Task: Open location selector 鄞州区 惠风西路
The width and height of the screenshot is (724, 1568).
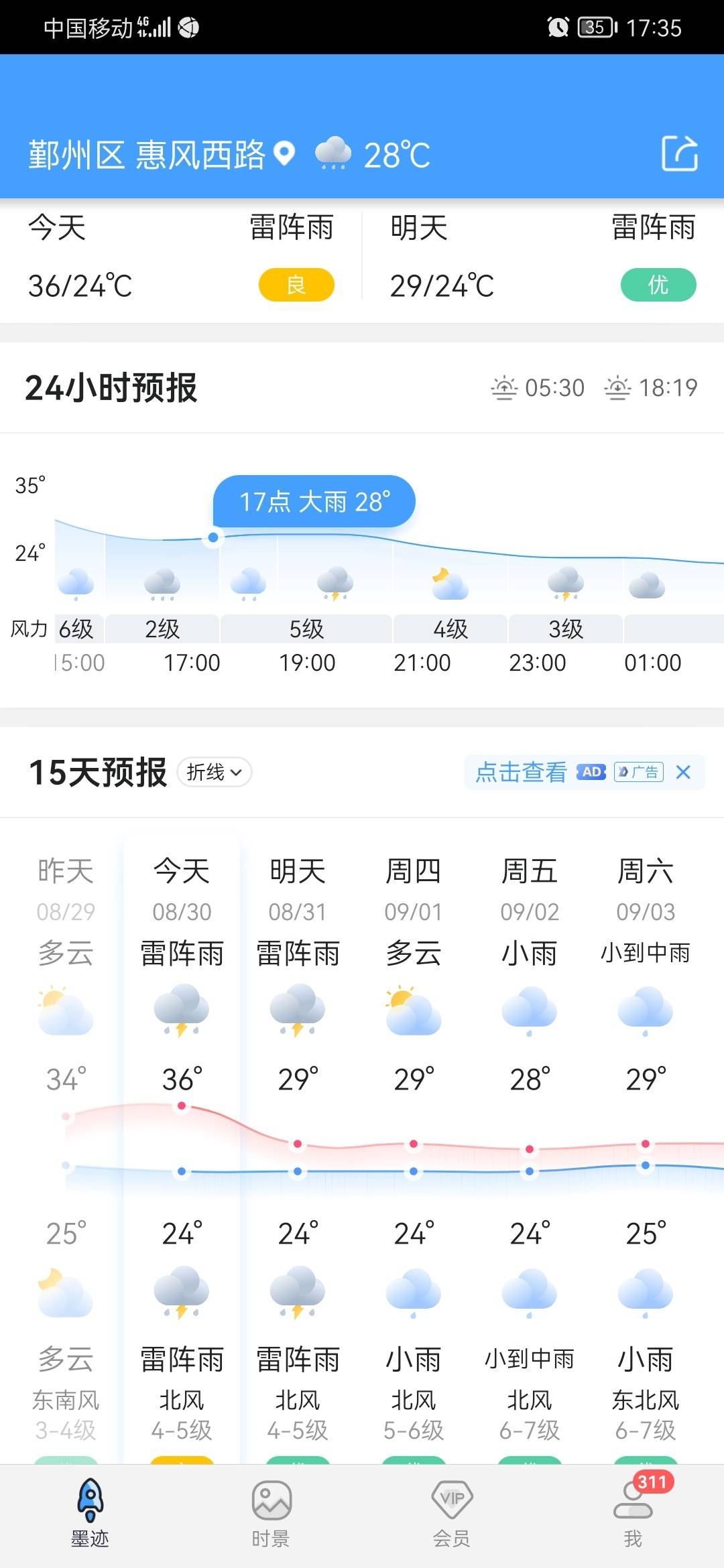Action: [161, 155]
